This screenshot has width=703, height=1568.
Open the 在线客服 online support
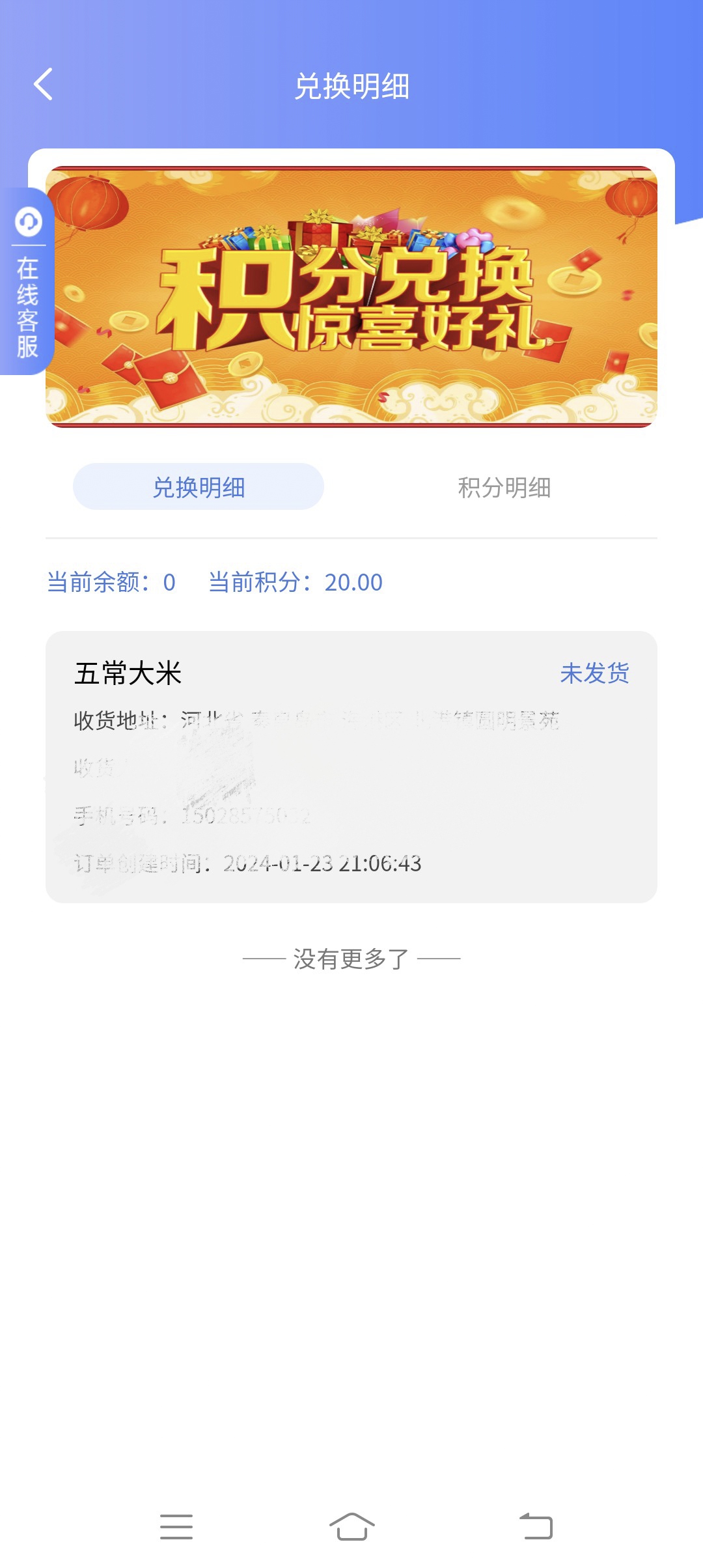pos(27,281)
